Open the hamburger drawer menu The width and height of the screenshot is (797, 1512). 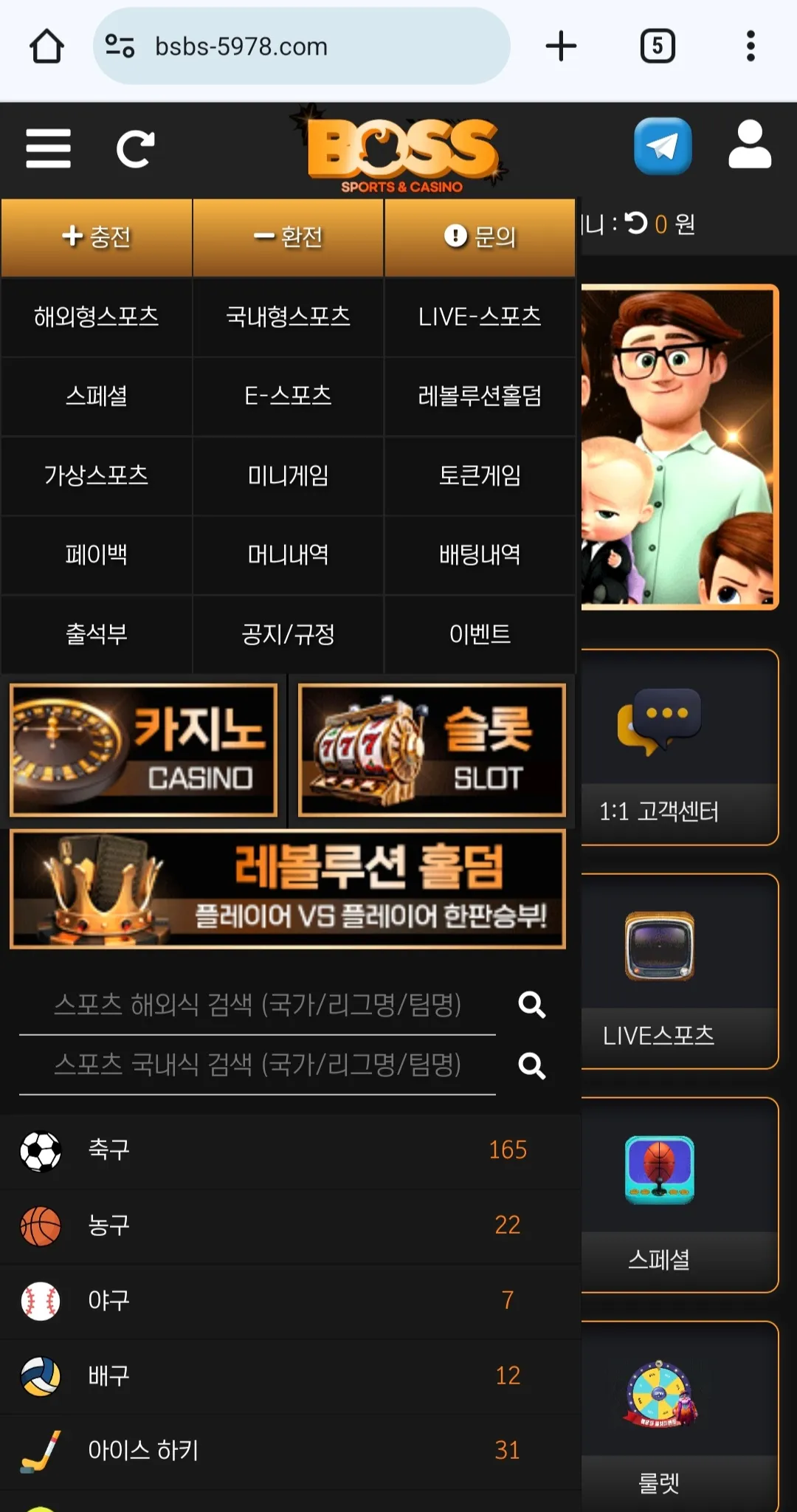48,148
